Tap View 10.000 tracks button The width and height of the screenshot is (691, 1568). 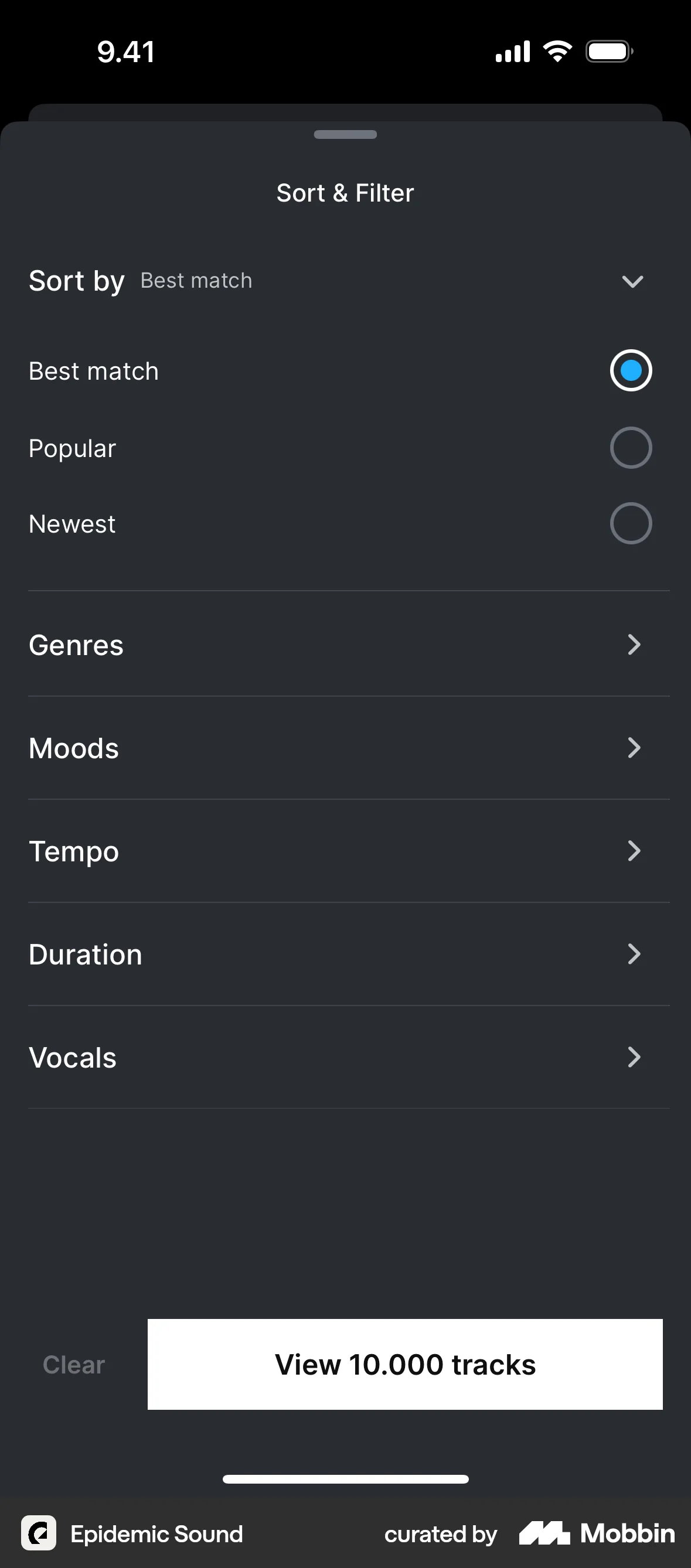405,1365
